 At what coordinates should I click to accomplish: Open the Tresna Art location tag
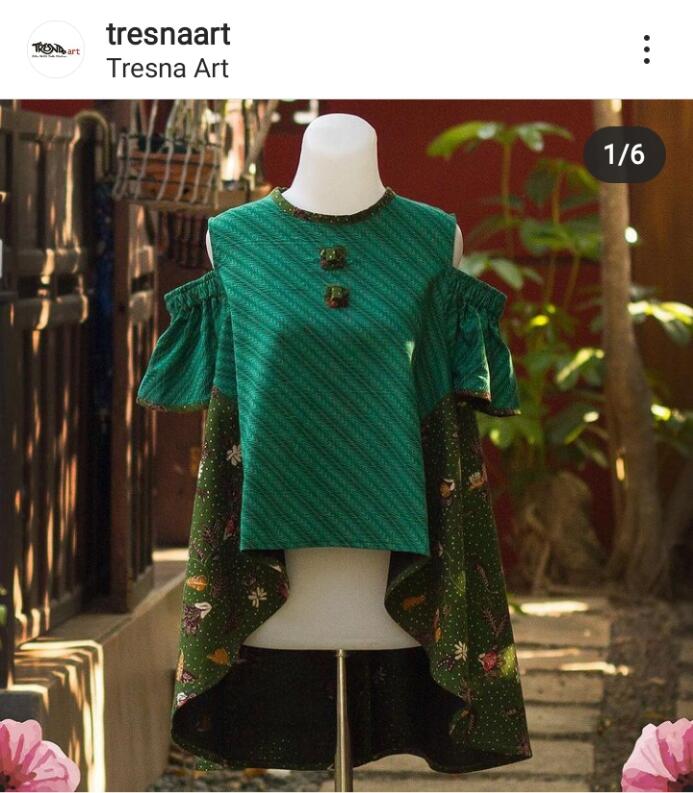coord(167,69)
